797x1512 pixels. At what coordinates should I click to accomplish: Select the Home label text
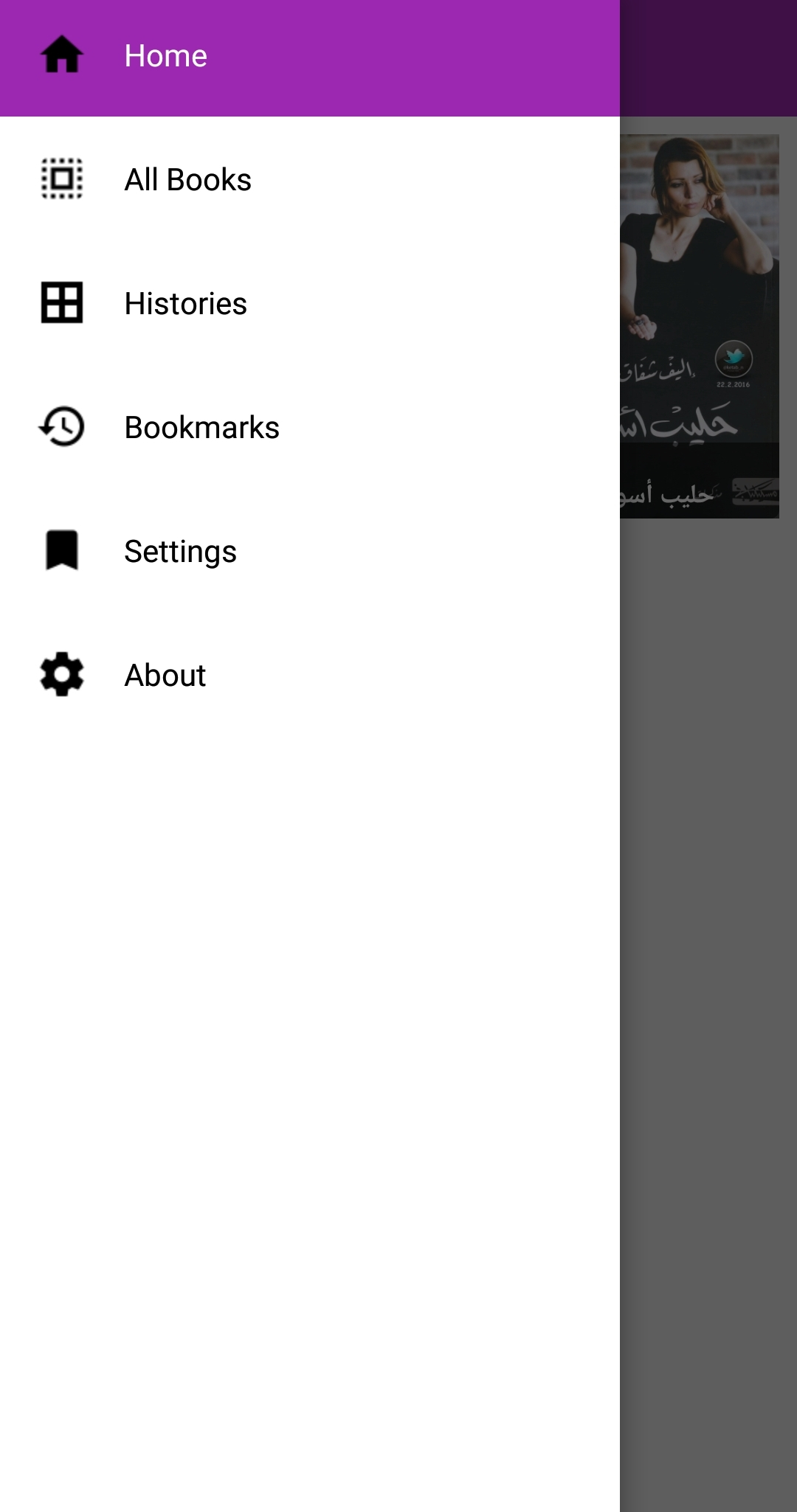(165, 54)
